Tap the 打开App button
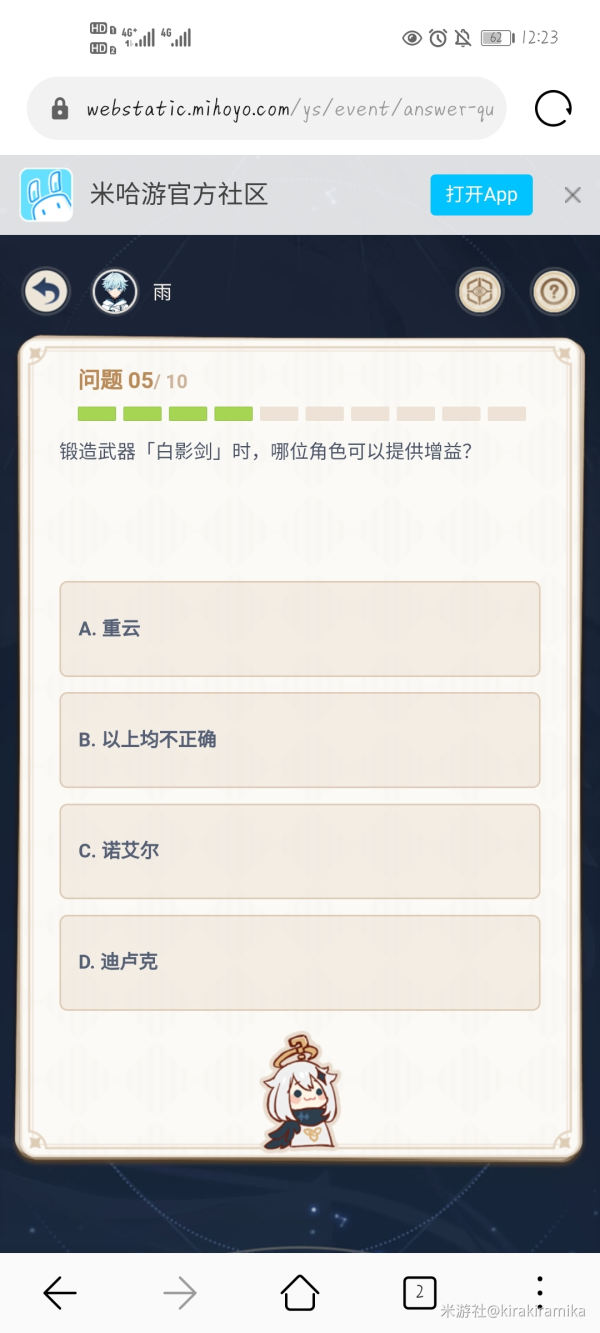Screen dimensions: 600x1333 pos(481,194)
